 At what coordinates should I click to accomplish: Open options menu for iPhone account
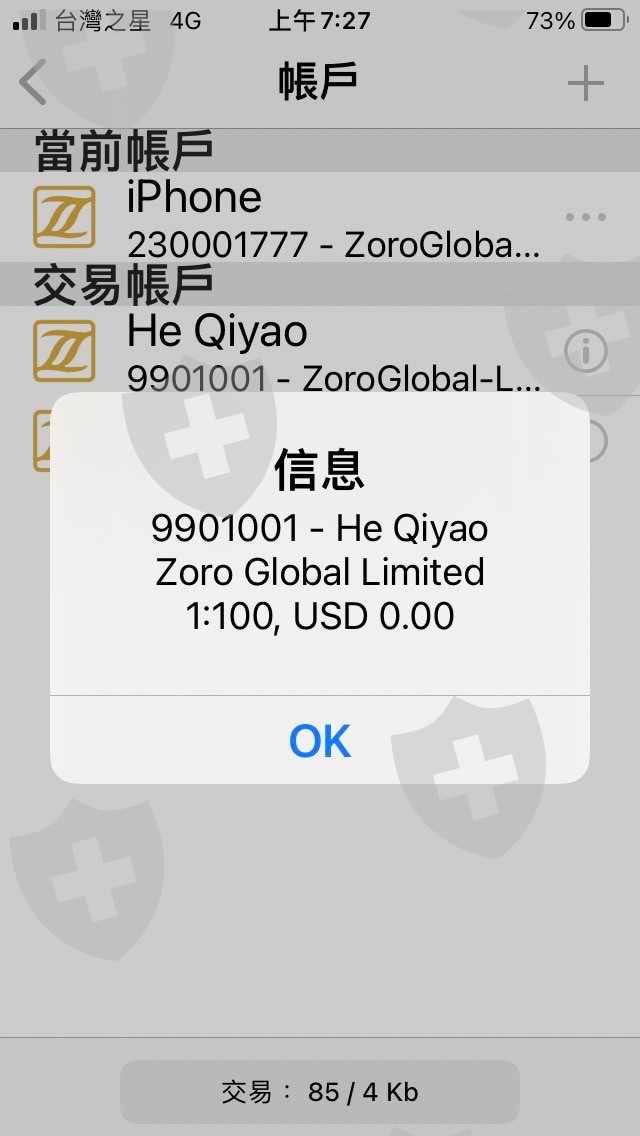tap(586, 217)
